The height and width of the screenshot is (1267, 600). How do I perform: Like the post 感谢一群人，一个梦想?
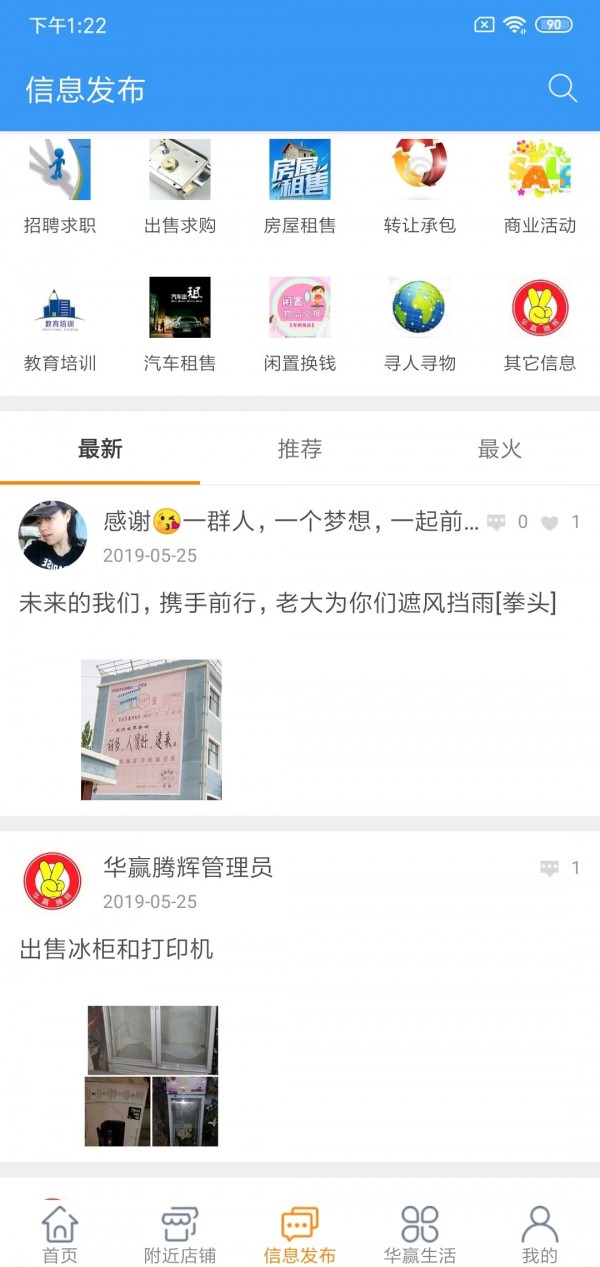pos(551,522)
